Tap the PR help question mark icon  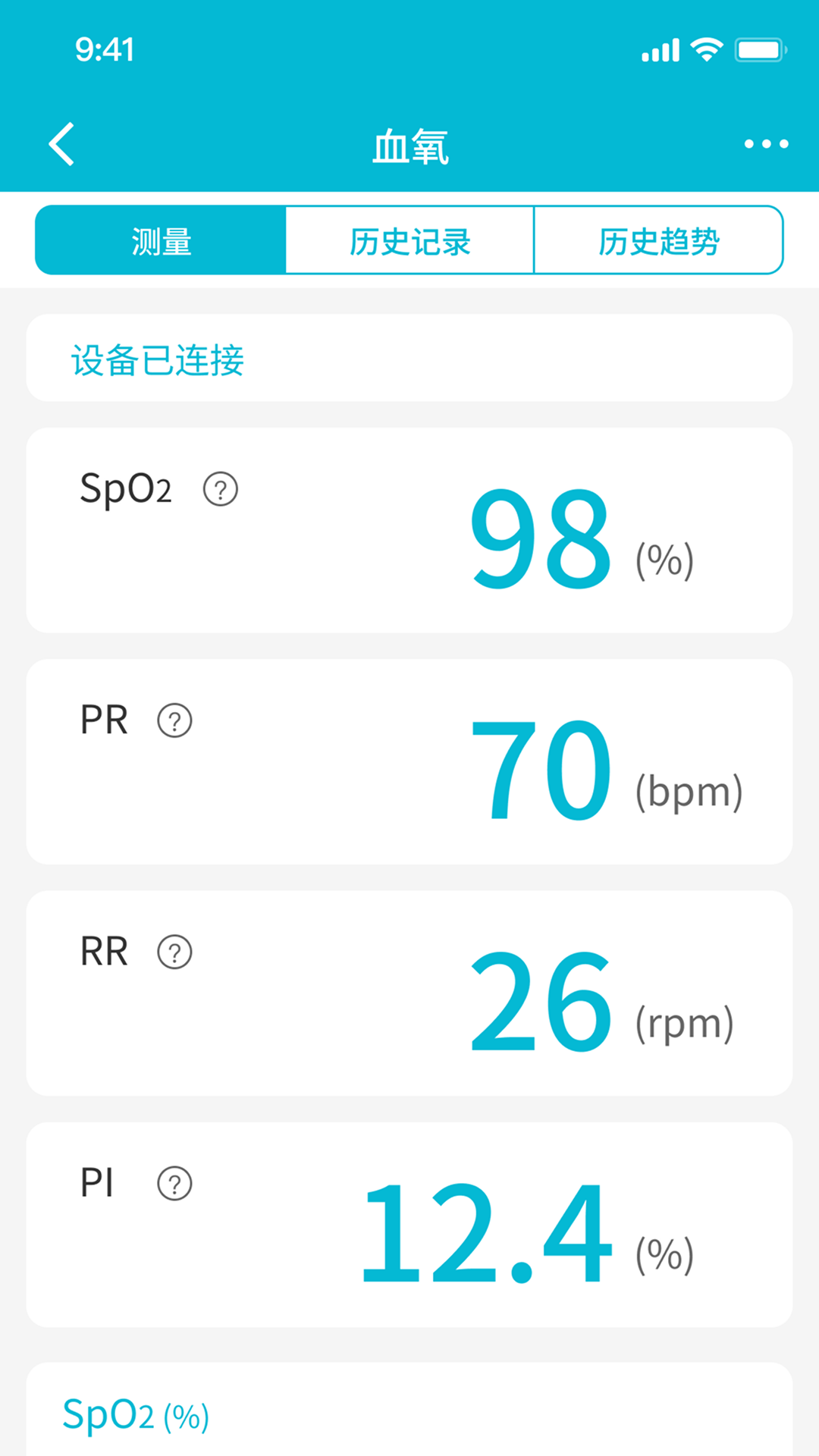tap(175, 721)
